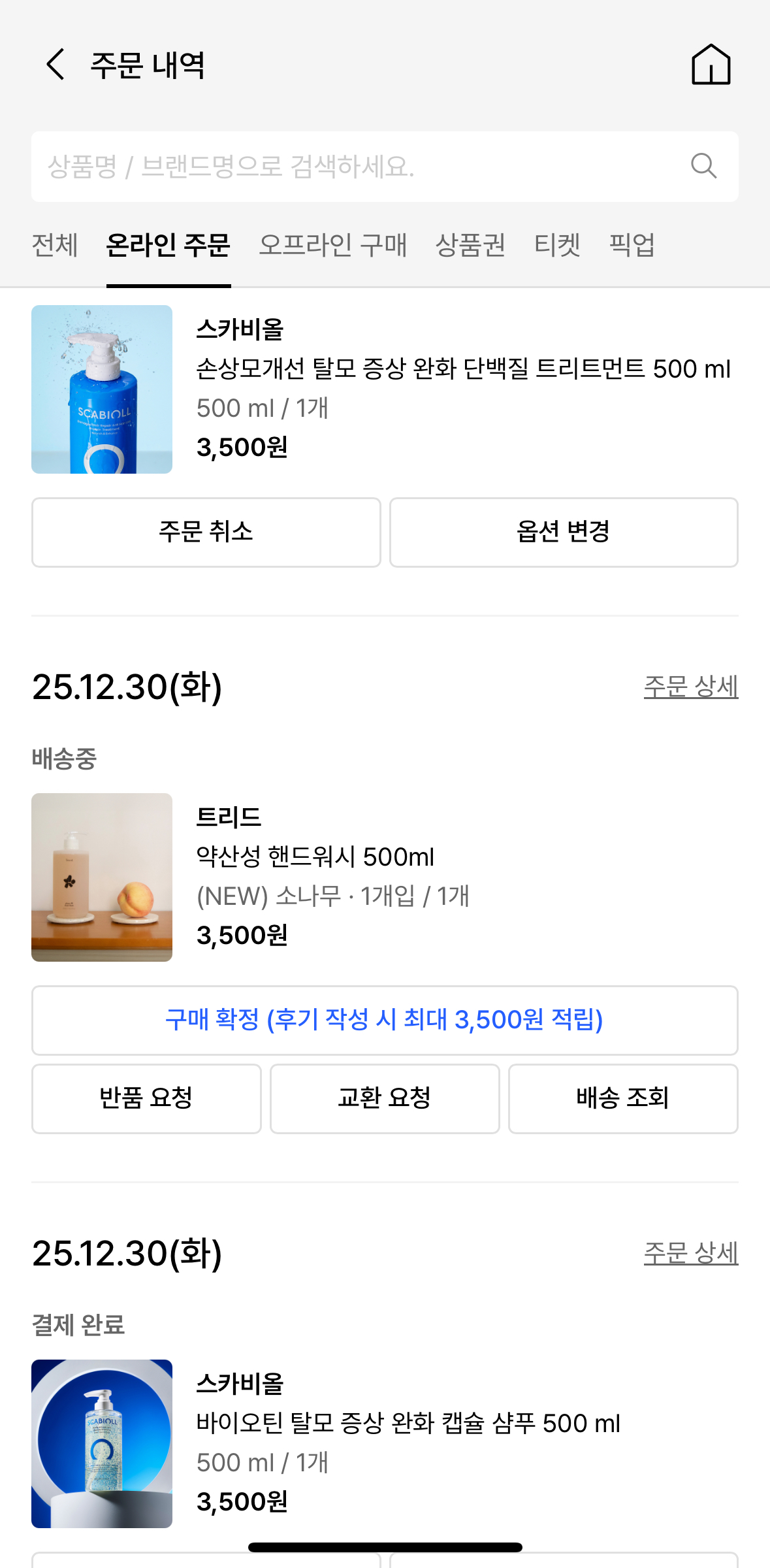770x1568 pixels.
Task: Confirm purchase with the 구매 확정 button
Action: [x=385, y=1020]
